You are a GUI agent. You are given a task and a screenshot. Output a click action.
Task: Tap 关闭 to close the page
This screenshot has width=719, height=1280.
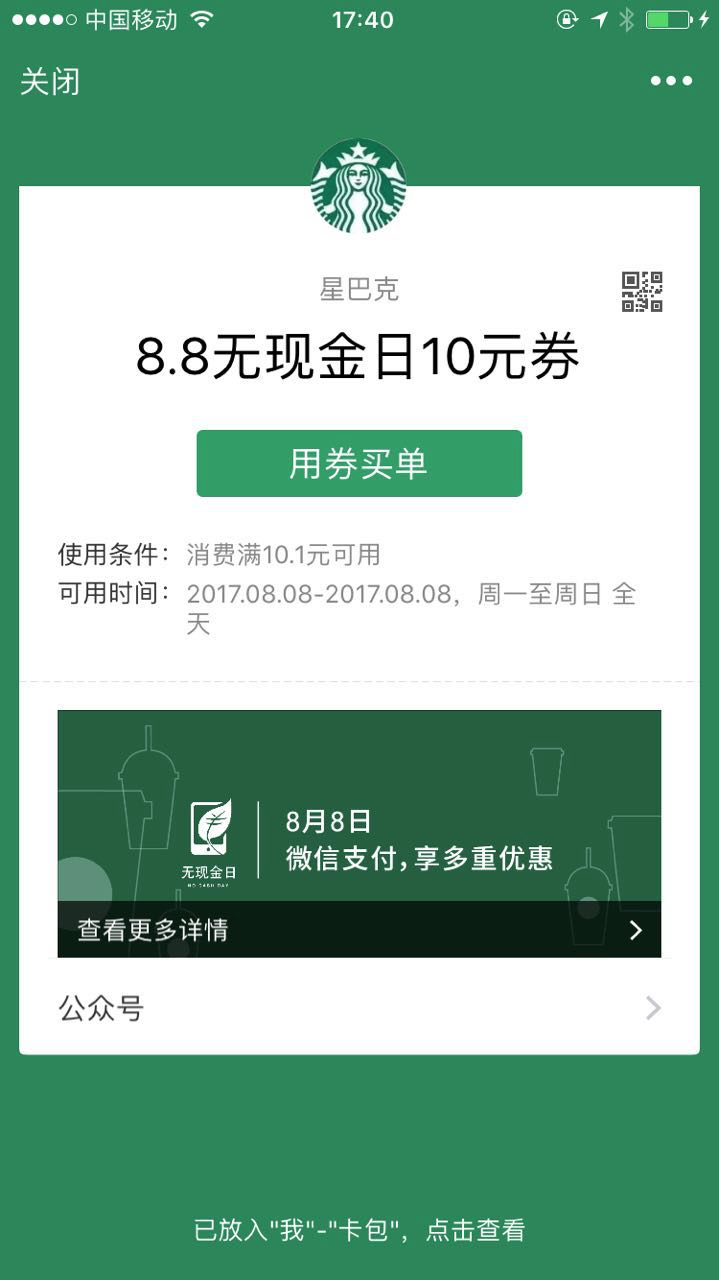(50, 82)
